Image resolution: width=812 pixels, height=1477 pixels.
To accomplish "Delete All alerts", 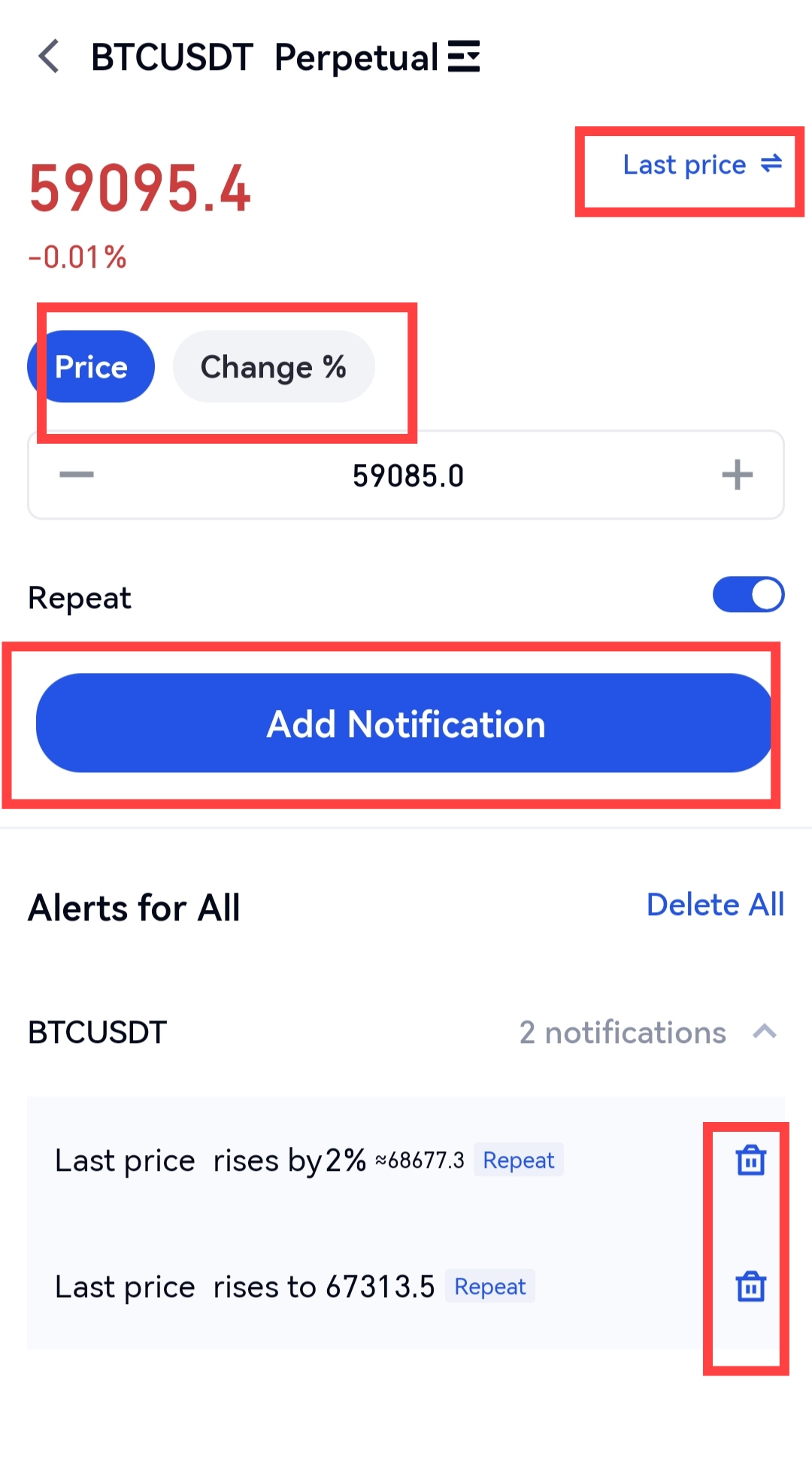I will coord(715,905).
